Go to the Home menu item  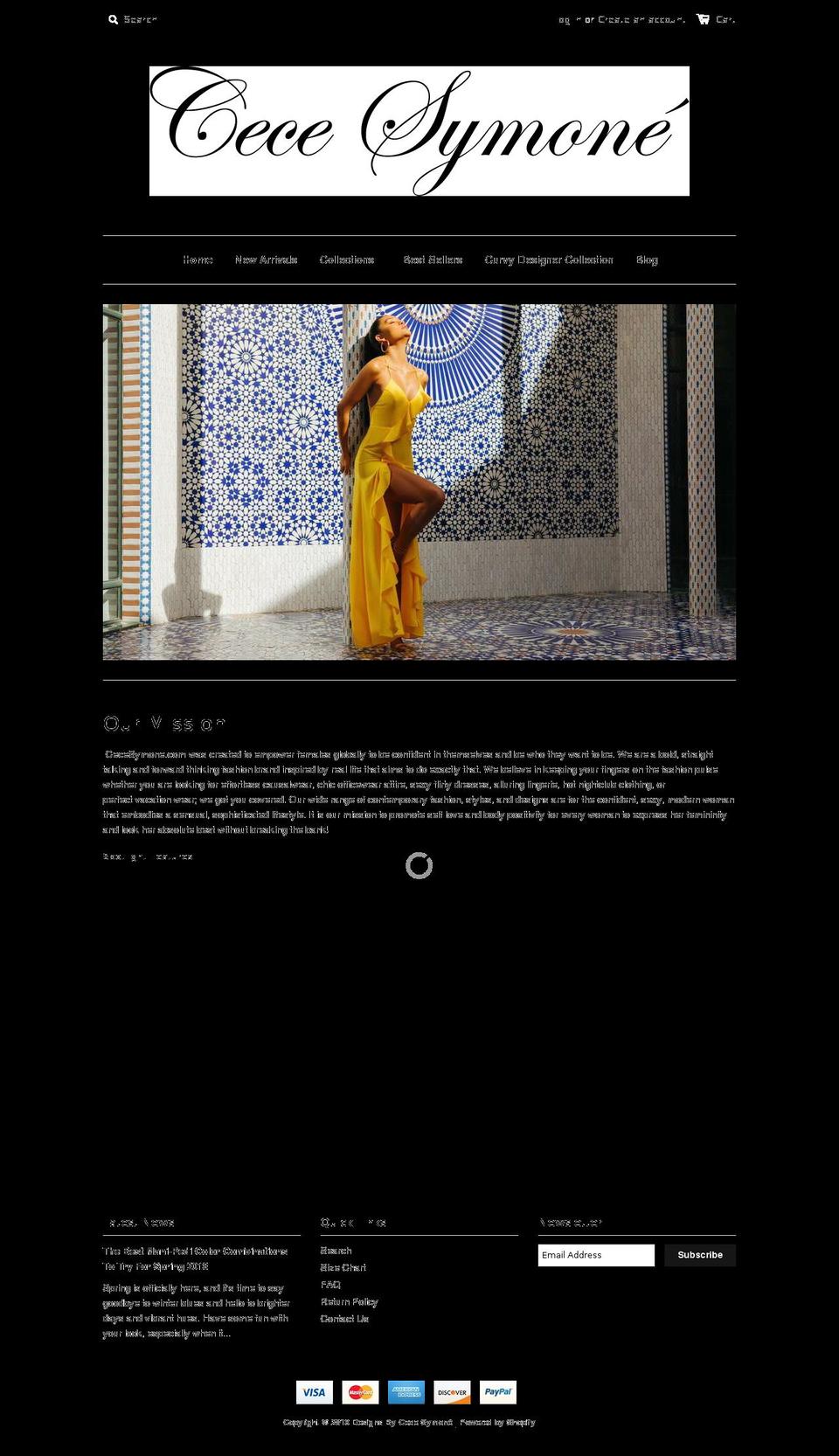coord(198,260)
